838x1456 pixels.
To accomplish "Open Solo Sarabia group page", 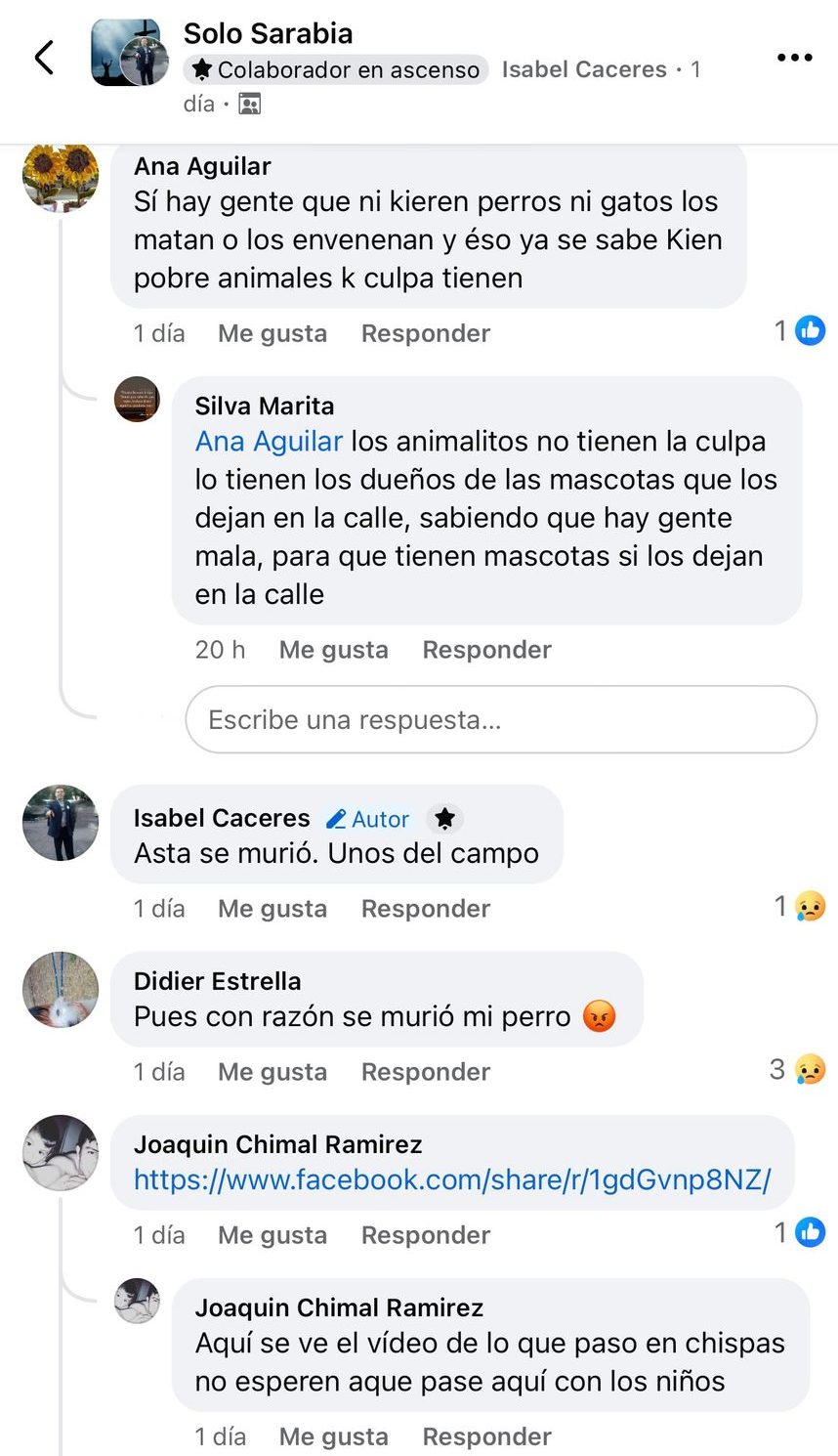I will click(268, 33).
